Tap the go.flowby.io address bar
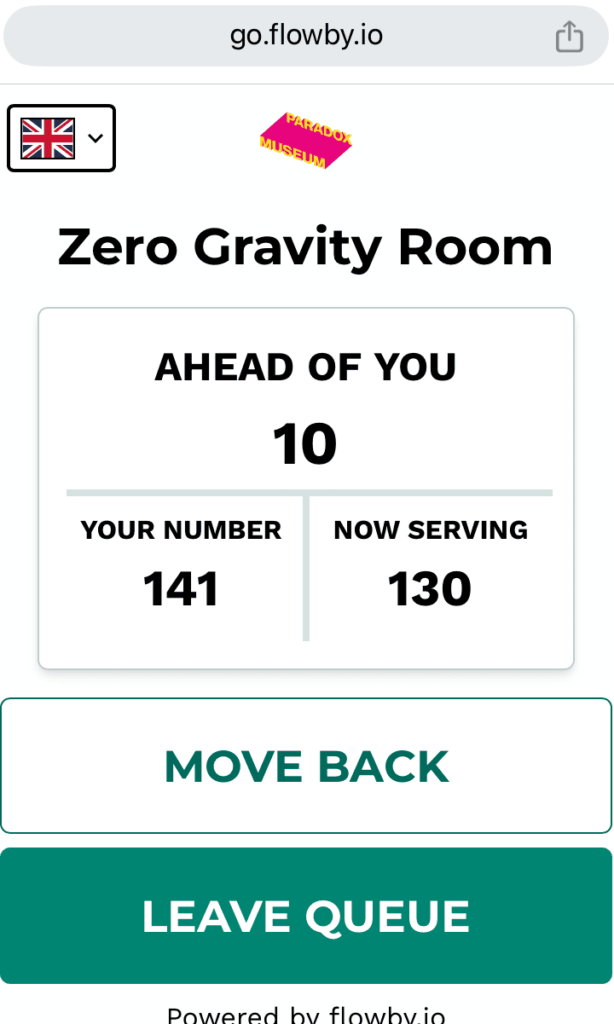614x1024 pixels. [306, 38]
